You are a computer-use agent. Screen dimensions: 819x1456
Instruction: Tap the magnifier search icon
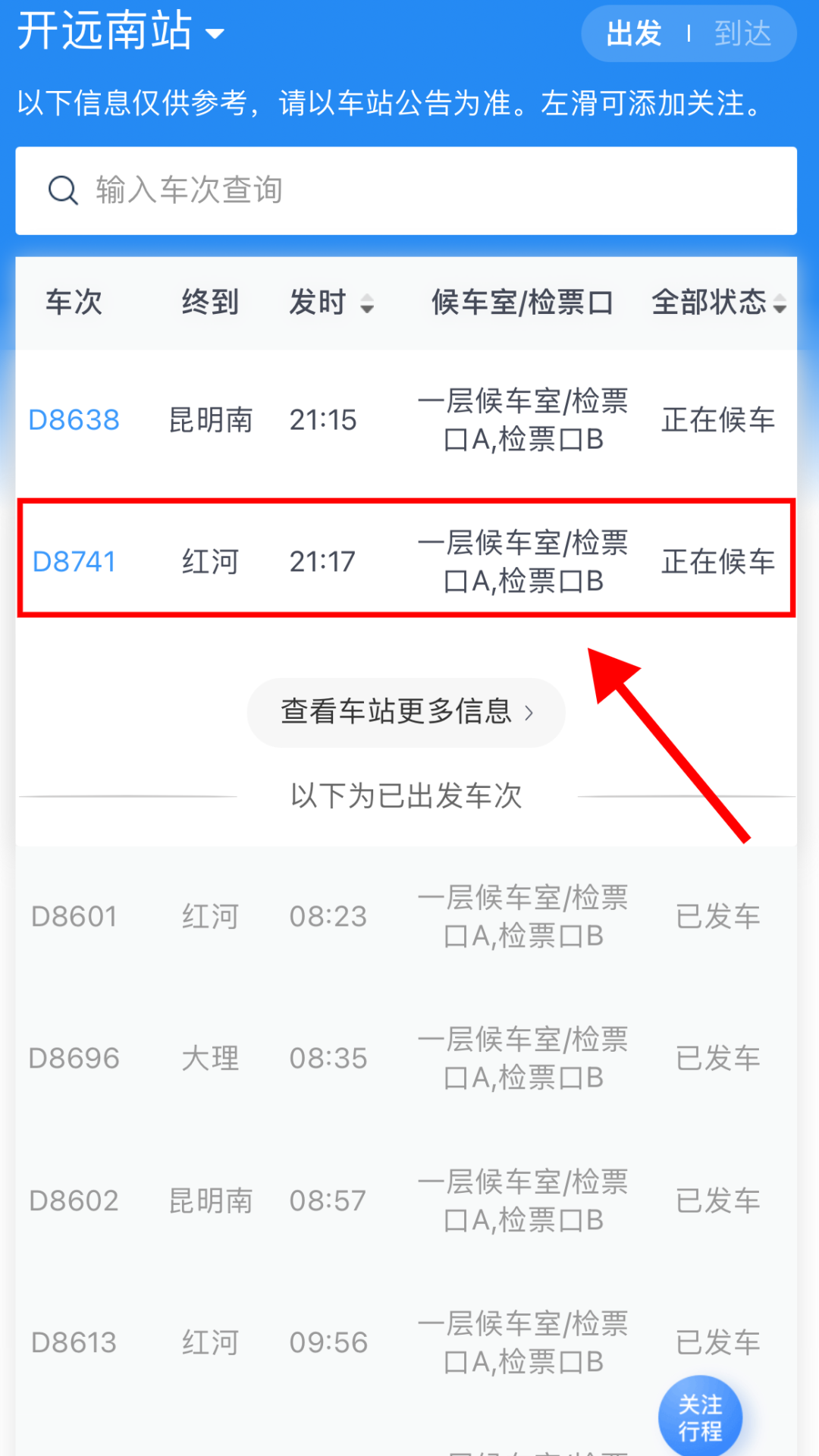(x=64, y=190)
